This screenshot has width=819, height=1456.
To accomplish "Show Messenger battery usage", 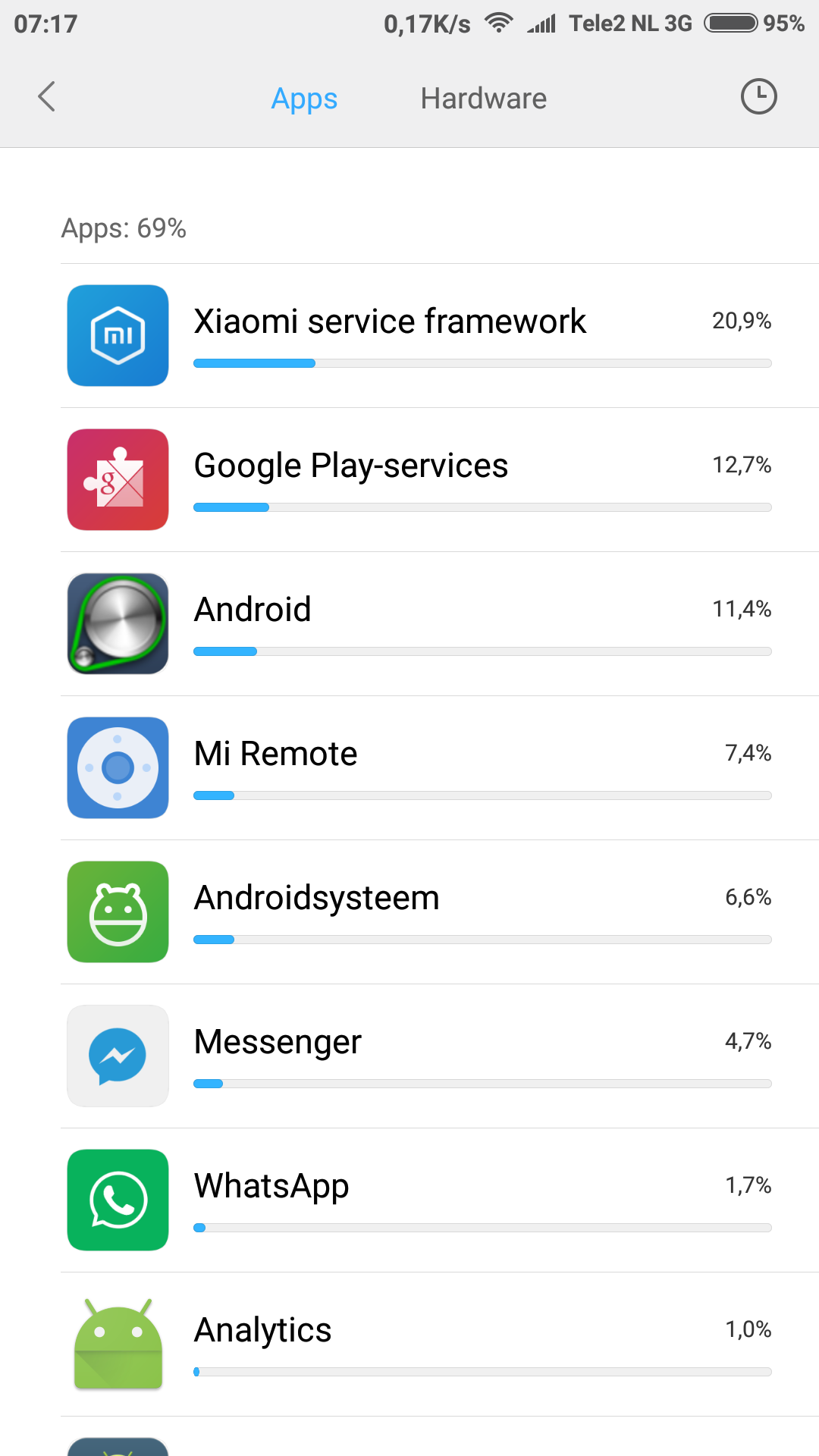I will coord(440,1056).
